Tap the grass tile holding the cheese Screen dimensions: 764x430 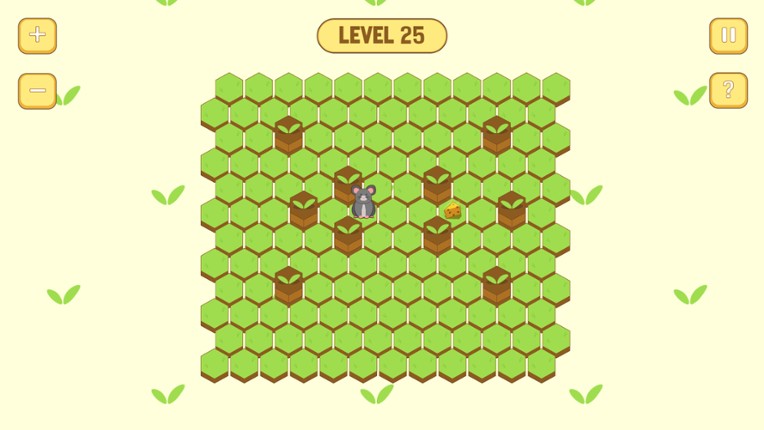453,211
